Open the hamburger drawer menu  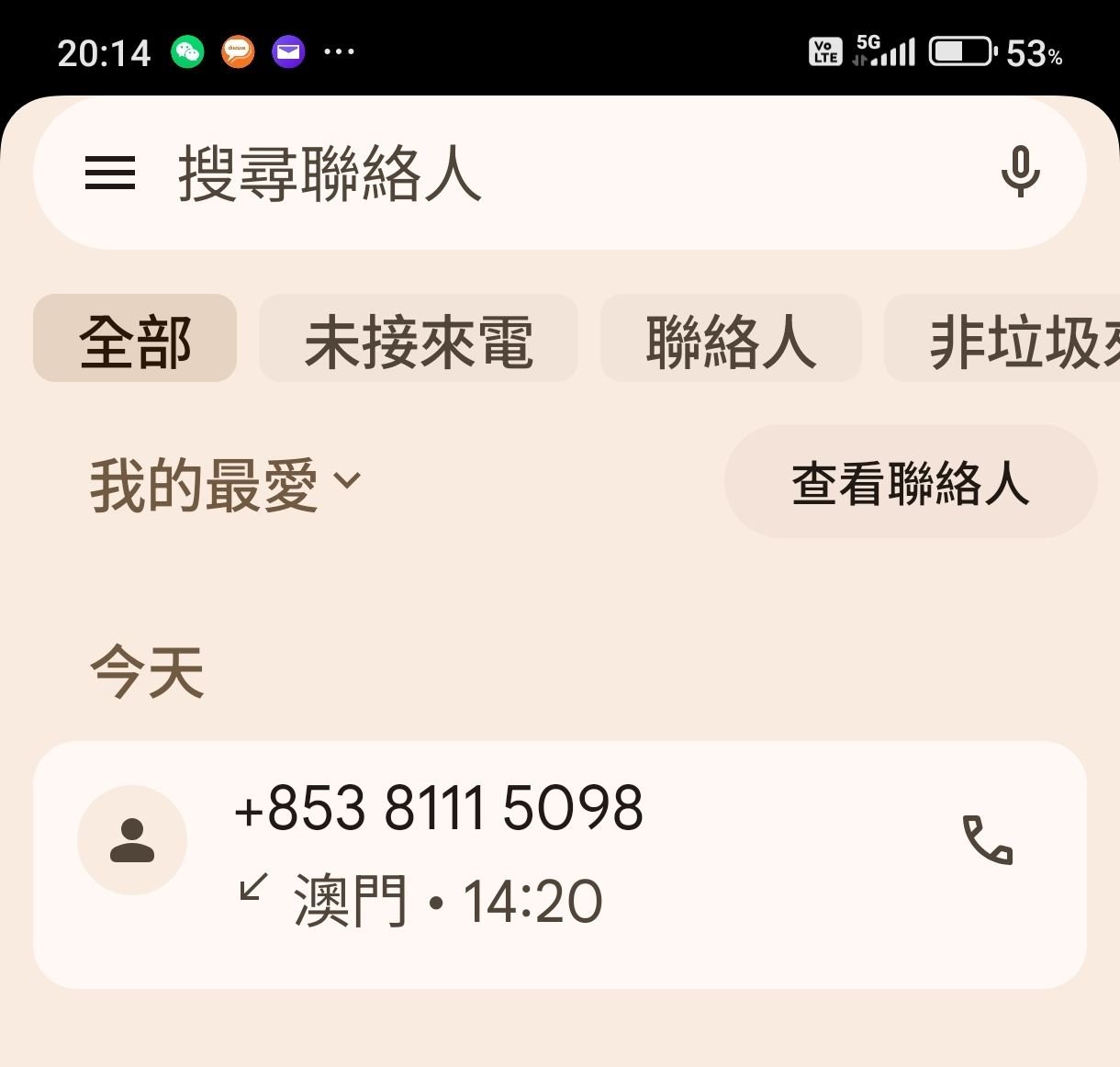point(110,173)
